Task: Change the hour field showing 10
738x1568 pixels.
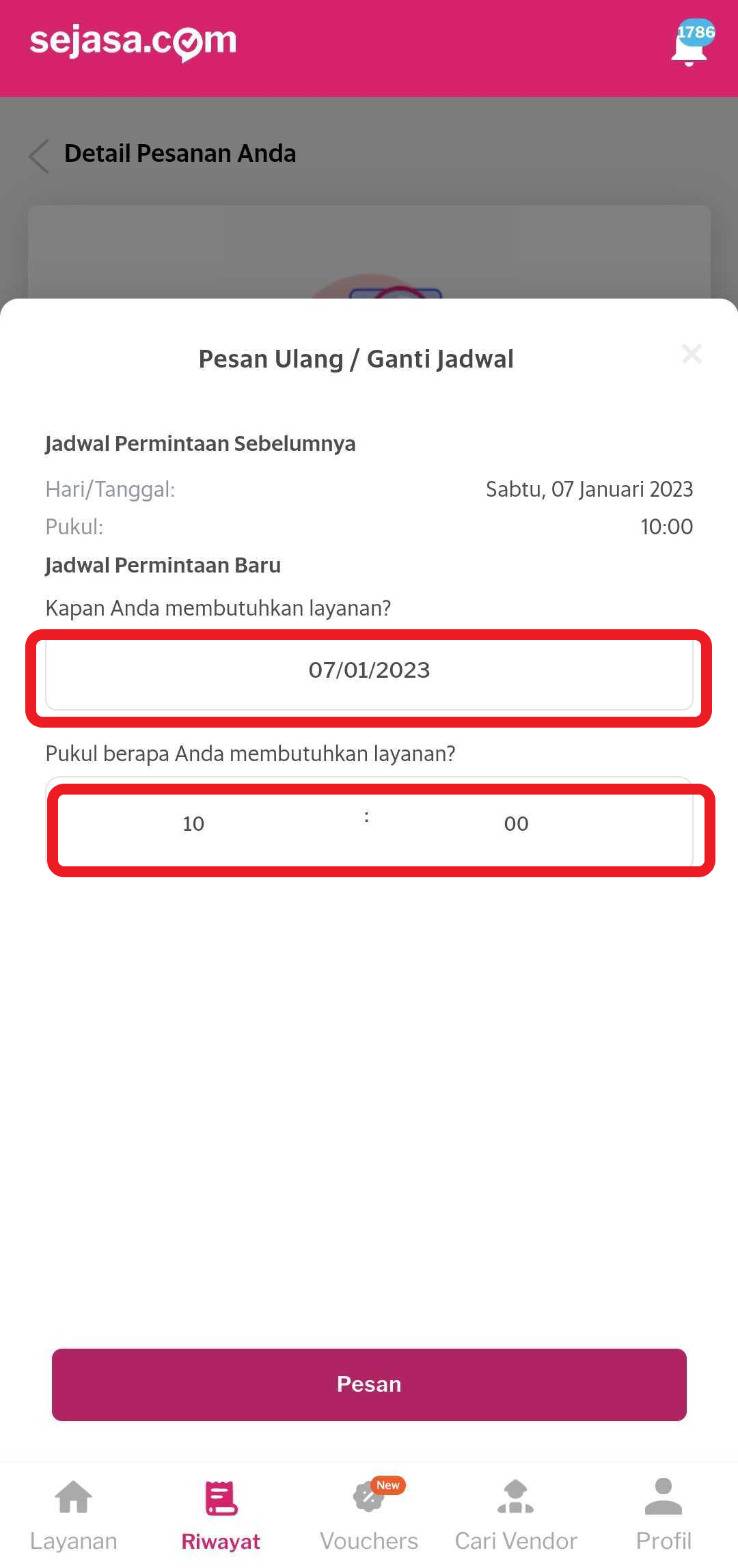Action: click(194, 824)
